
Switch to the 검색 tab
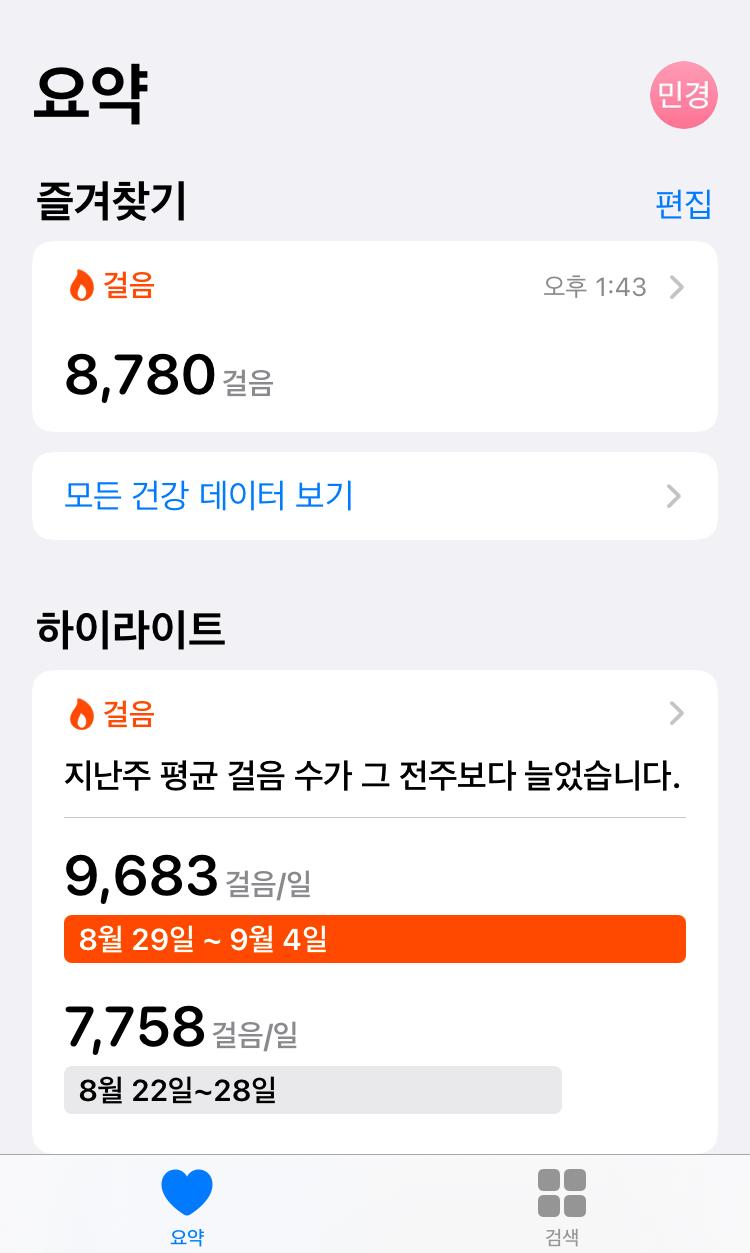(x=562, y=1205)
